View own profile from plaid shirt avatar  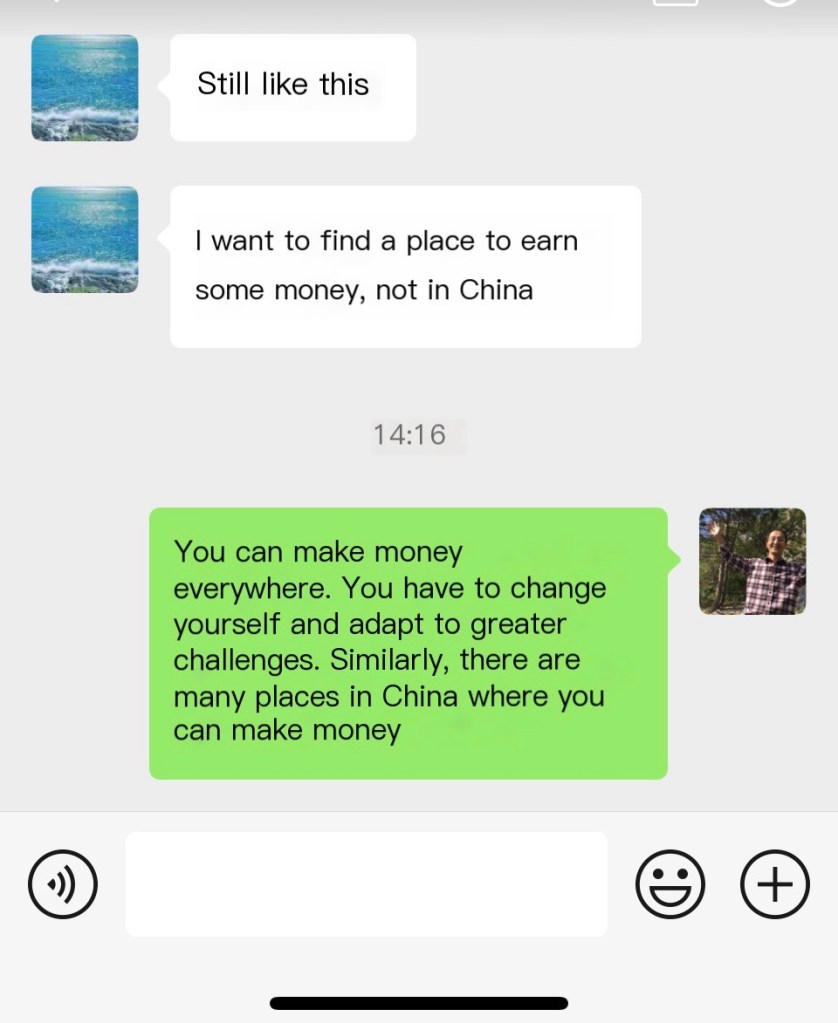pos(752,561)
